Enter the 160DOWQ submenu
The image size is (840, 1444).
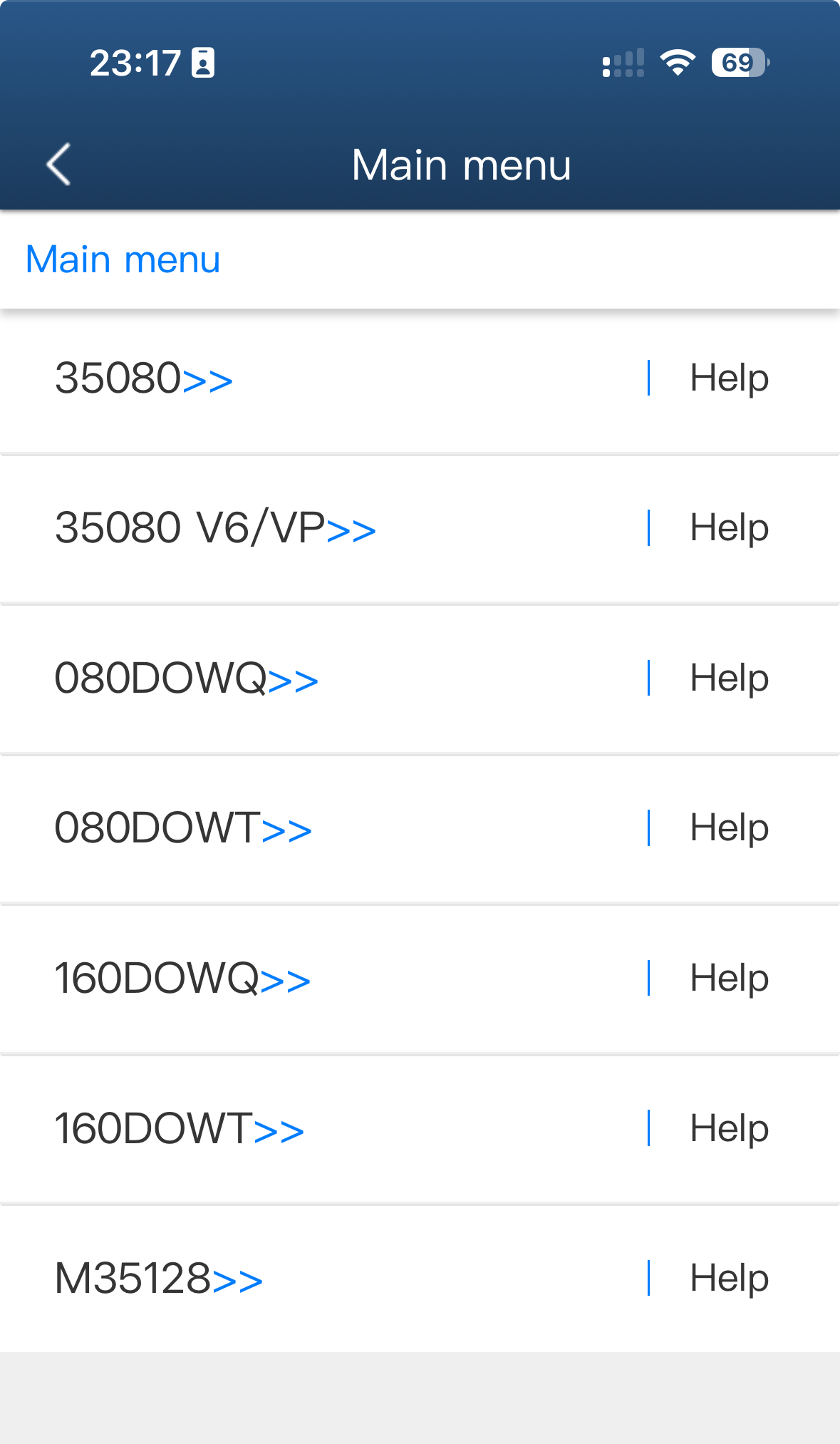coord(182,978)
